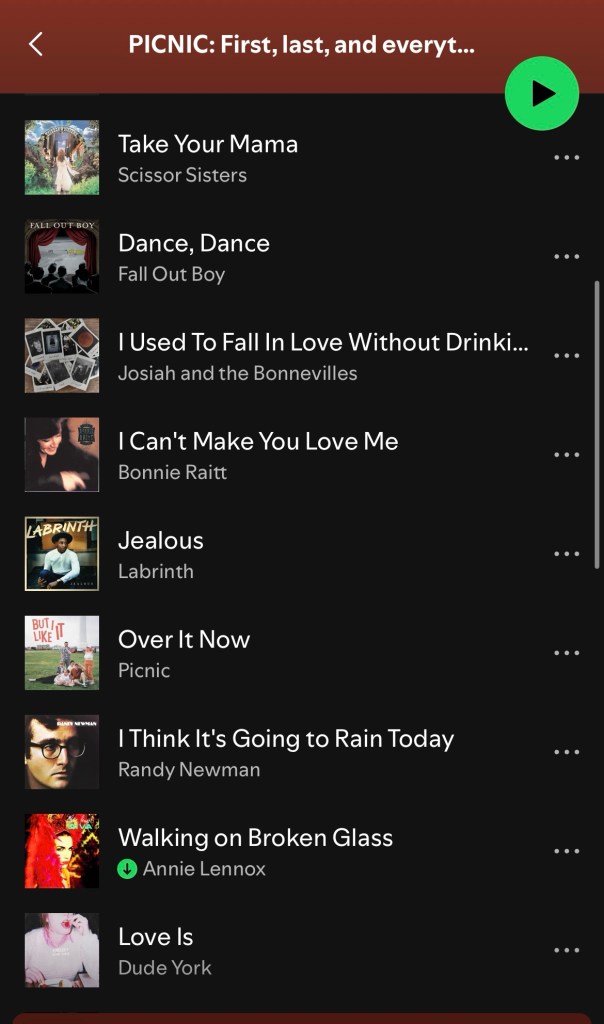The width and height of the screenshot is (604, 1024).
Task: Start playlist with the green play button
Action: point(542,94)
